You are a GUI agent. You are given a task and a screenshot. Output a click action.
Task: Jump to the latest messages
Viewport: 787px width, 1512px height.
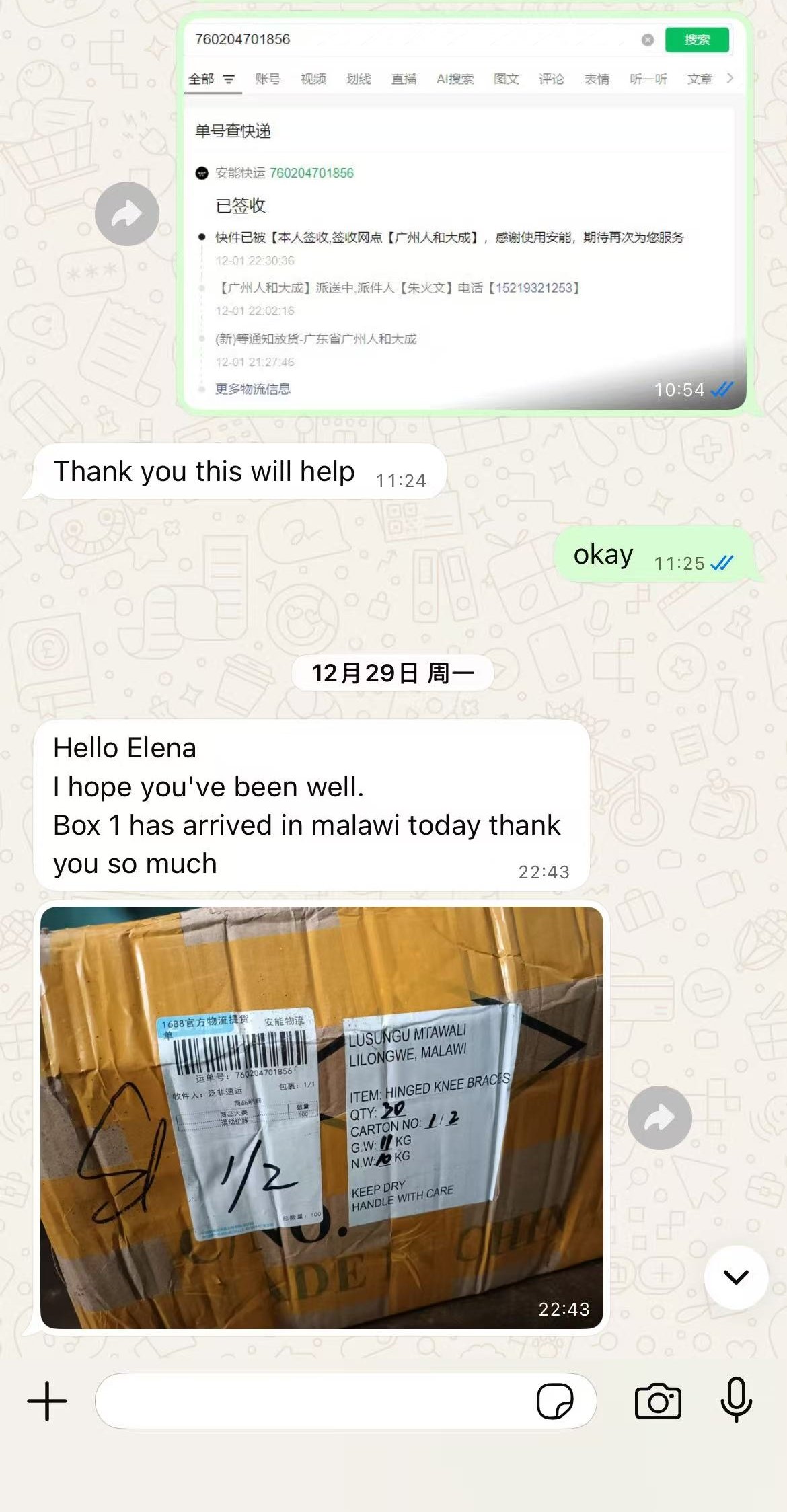tap(736, 1277)
